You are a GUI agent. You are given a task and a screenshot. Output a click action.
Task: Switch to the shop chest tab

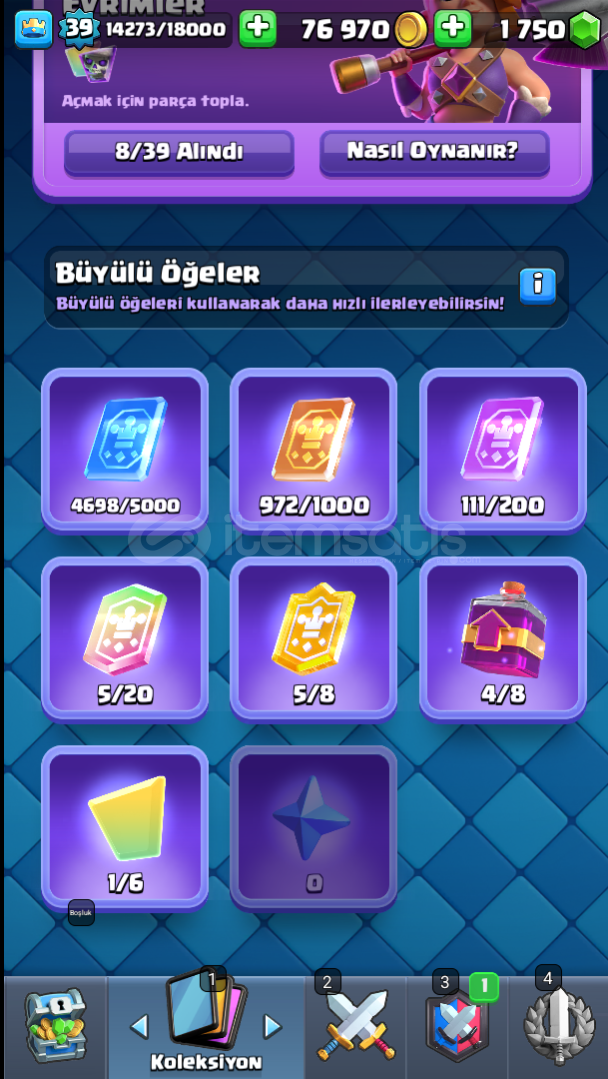(55, 1026)
